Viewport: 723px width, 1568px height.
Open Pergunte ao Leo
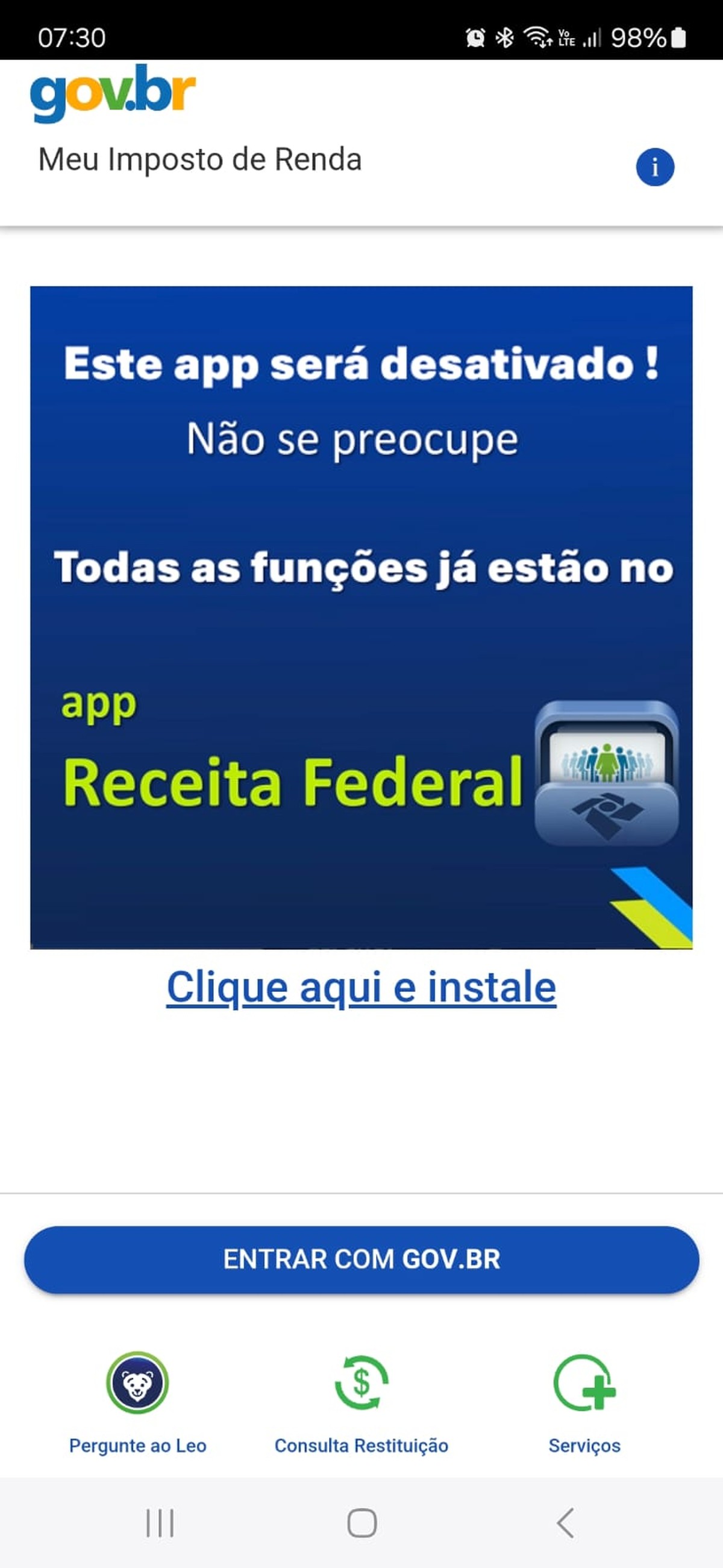pyautogui.click(x=137, y=1400)
